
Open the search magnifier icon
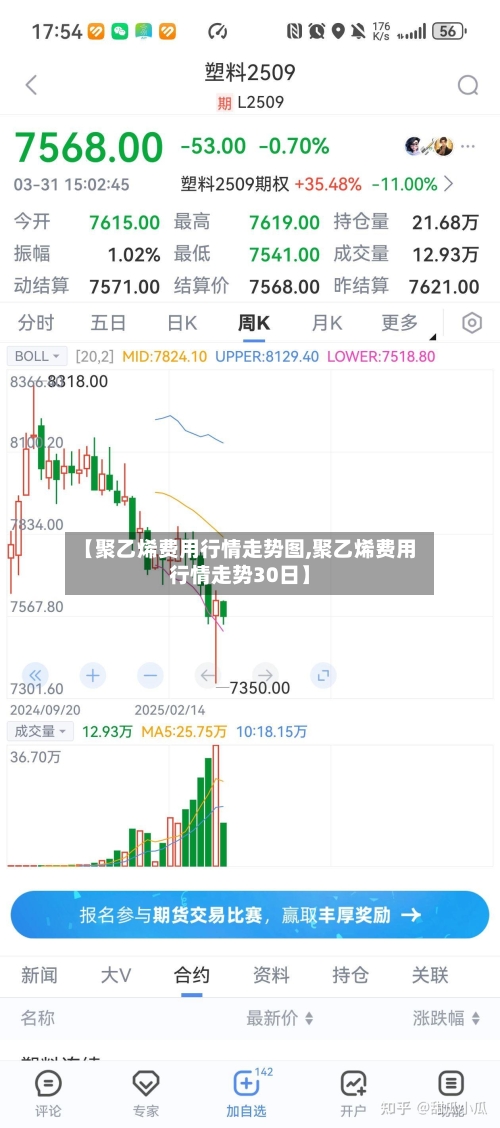pyautogui.click(x=468, y=86)
